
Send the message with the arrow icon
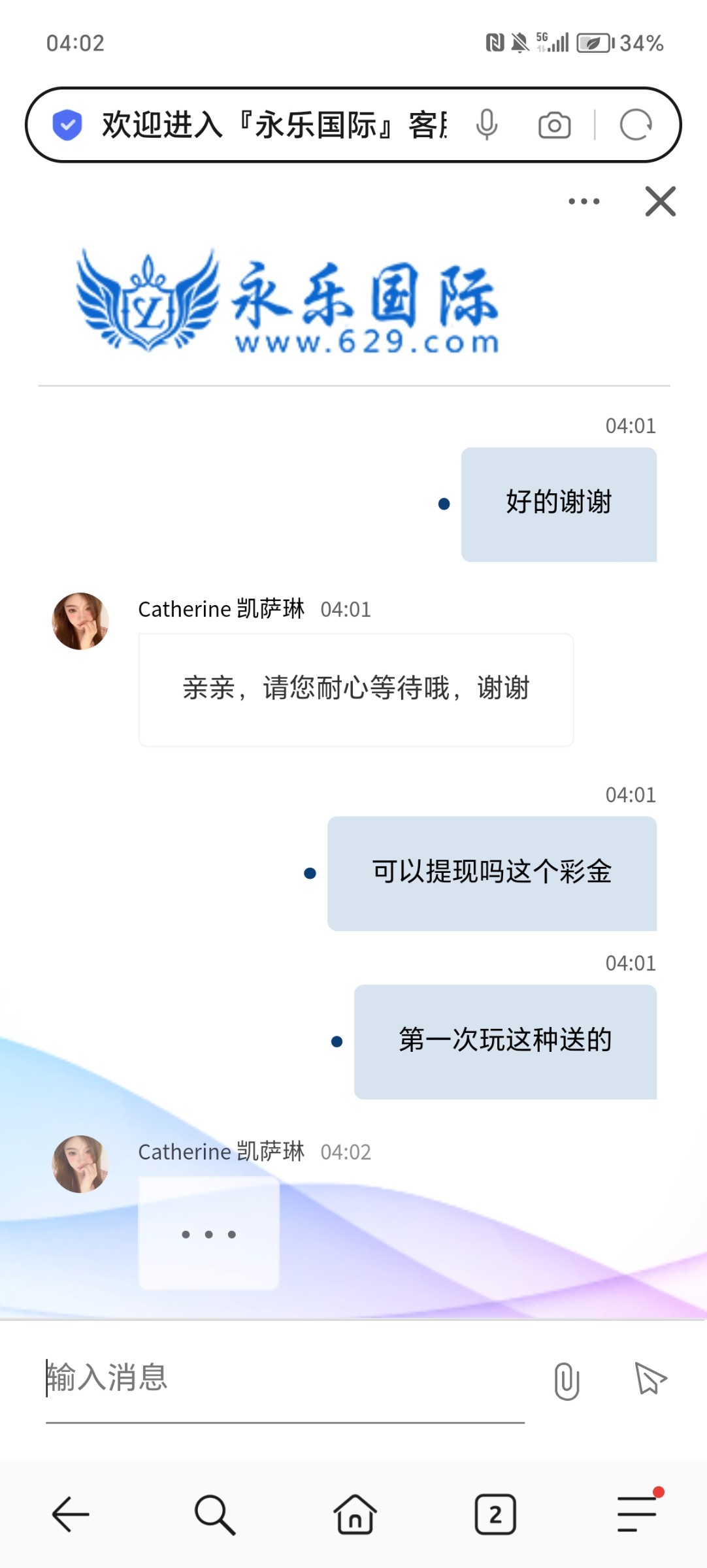[x=650, y=1379]
